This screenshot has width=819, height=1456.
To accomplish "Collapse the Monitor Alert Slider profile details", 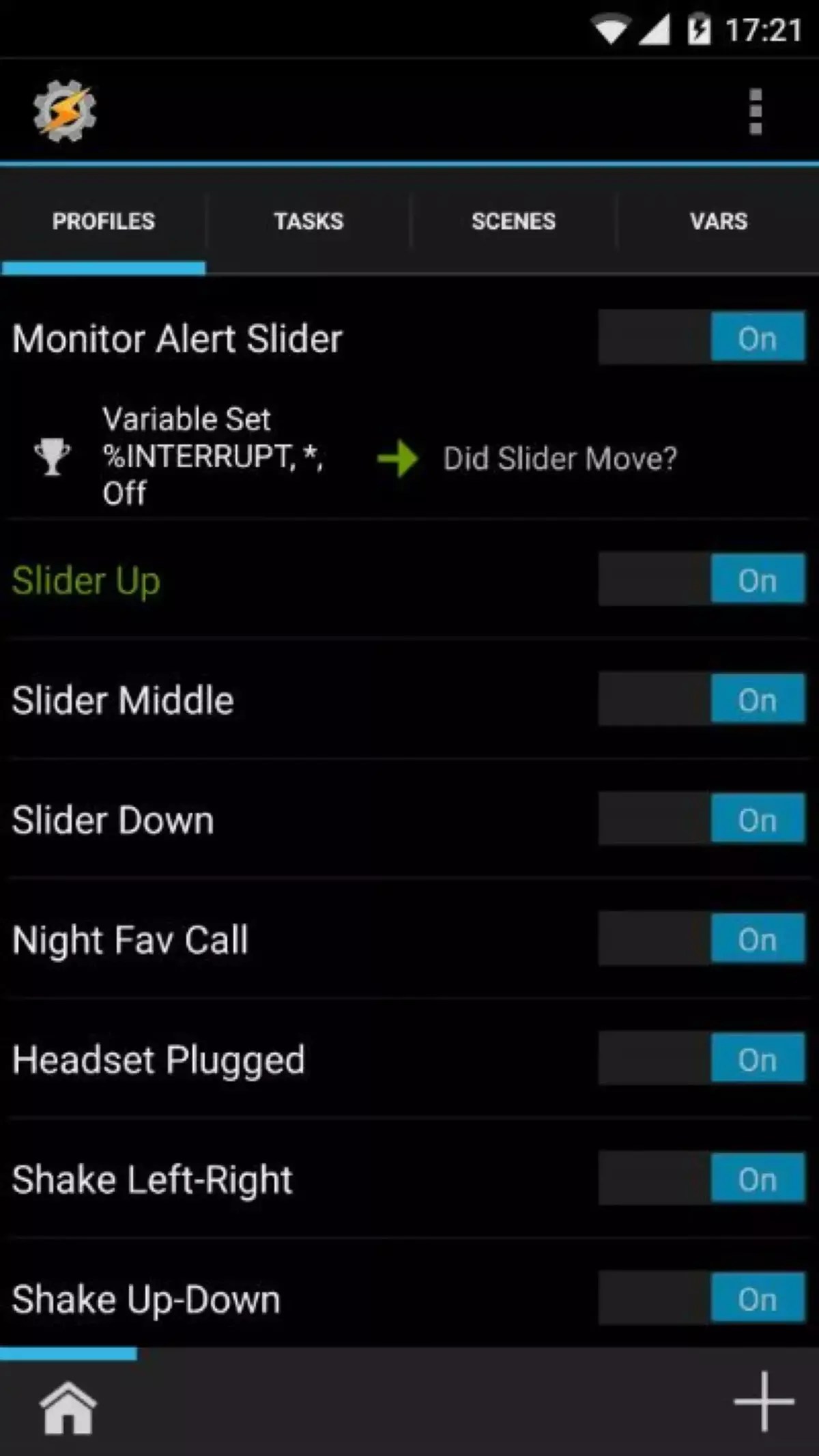I will (177, 337).
